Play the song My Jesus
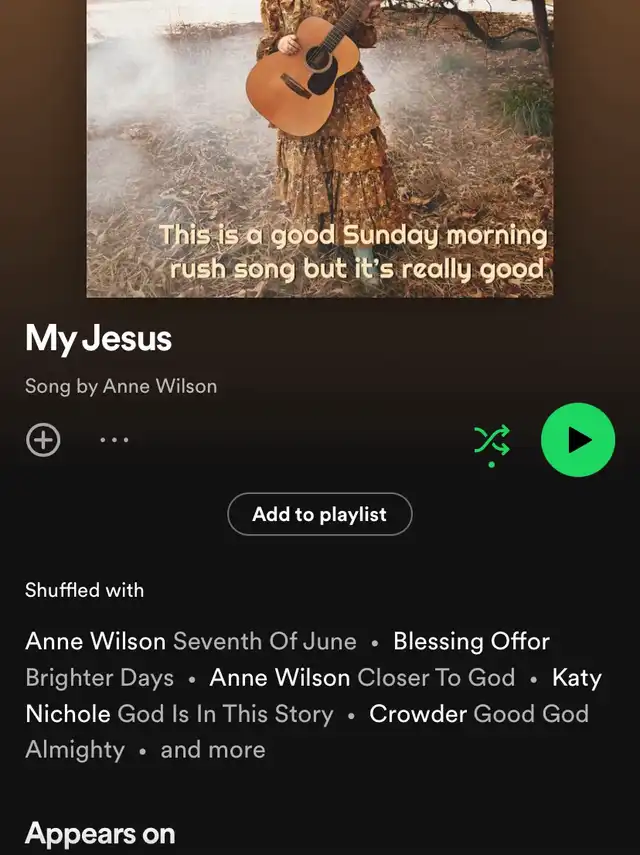 coord(577,440)
